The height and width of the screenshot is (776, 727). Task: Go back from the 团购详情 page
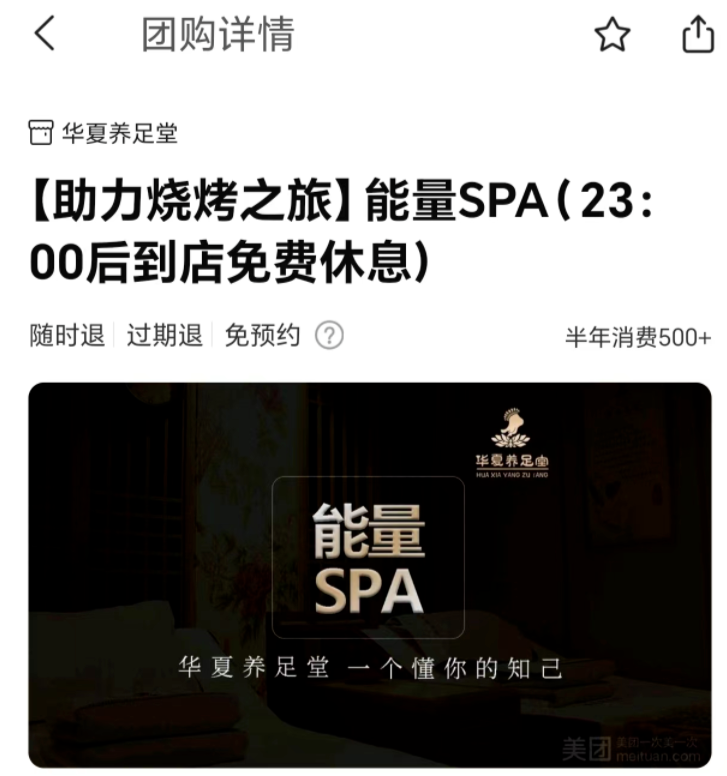(x=44, y=35)
